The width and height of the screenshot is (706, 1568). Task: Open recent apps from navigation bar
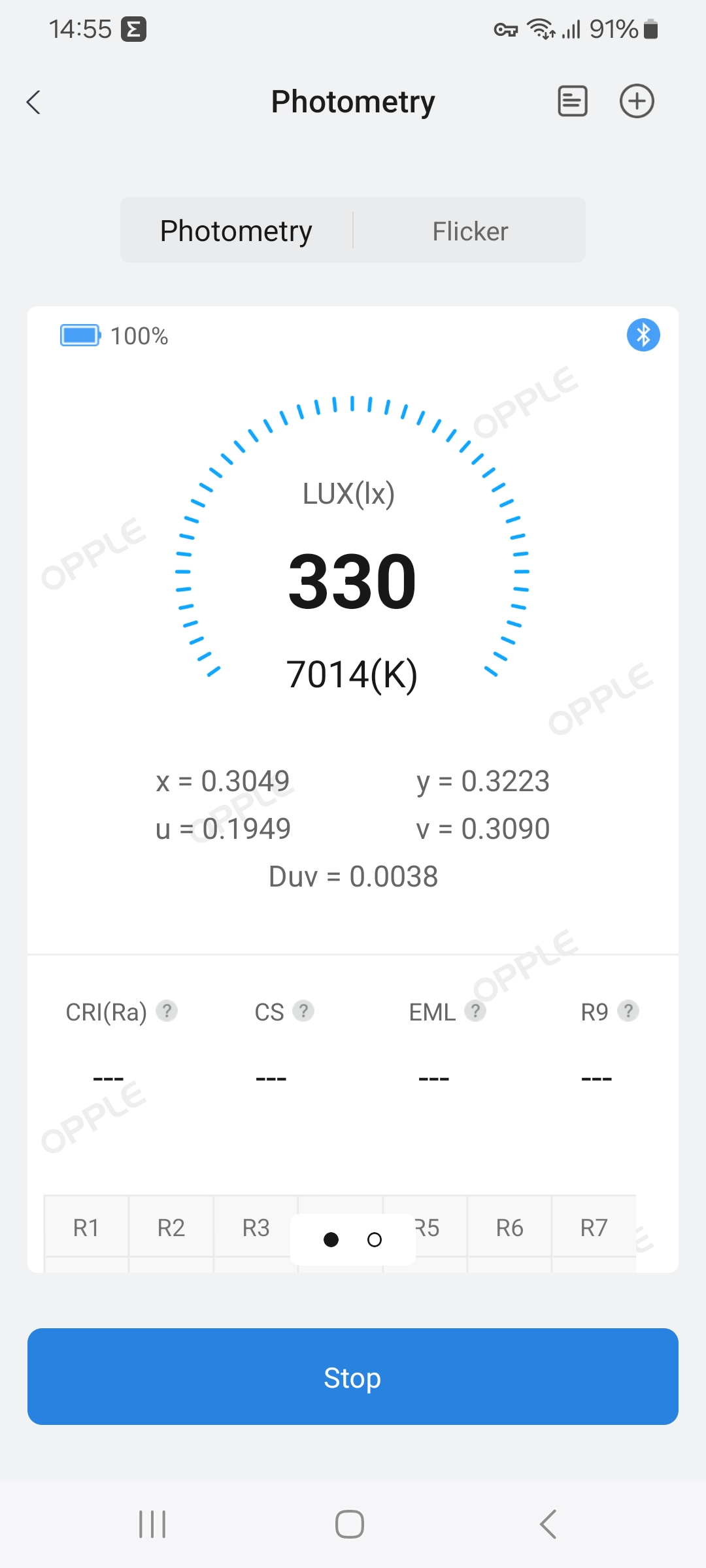point(152,1524)
